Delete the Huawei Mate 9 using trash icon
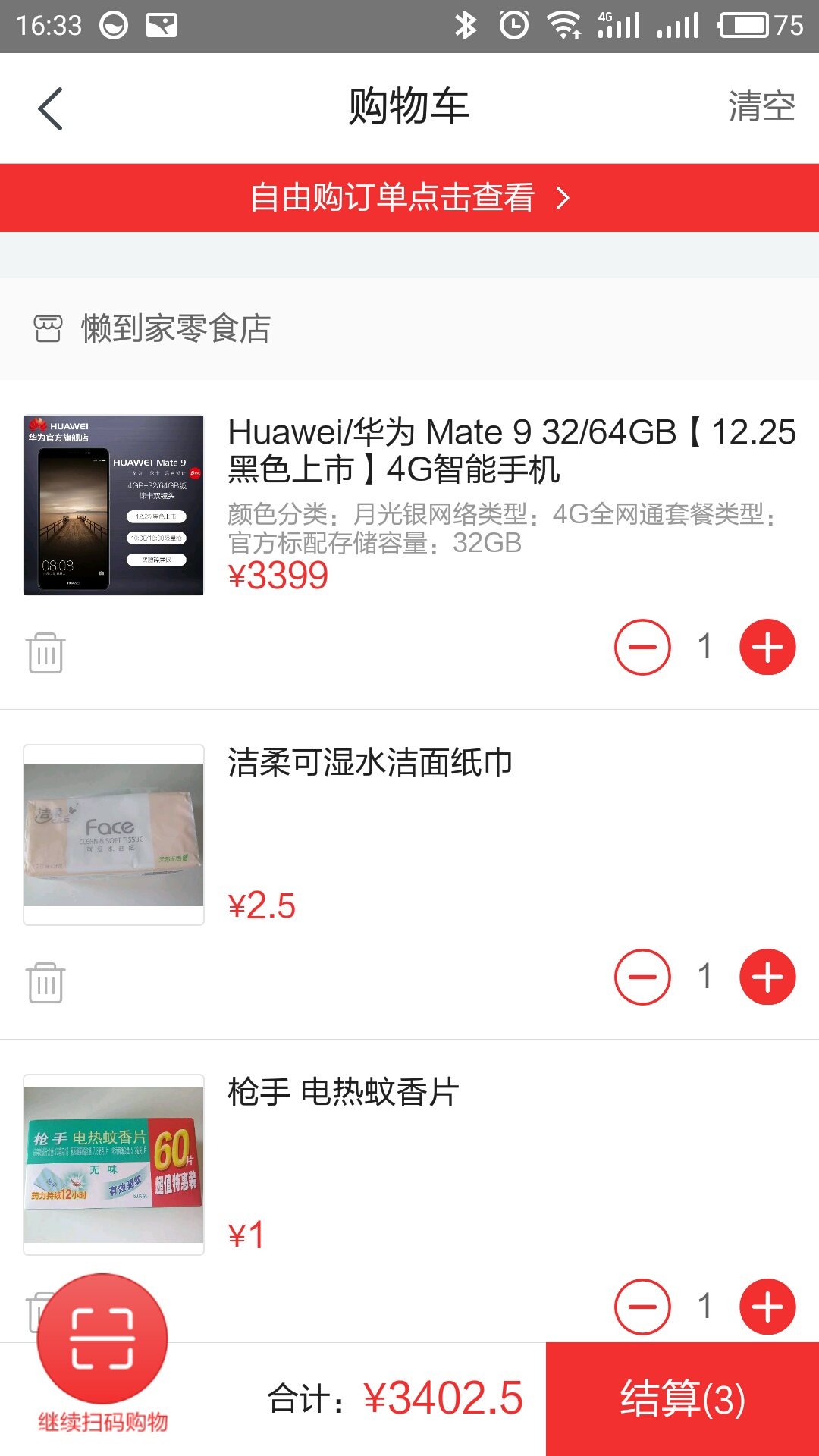The image size is (819, 1456). coord(46,651)
